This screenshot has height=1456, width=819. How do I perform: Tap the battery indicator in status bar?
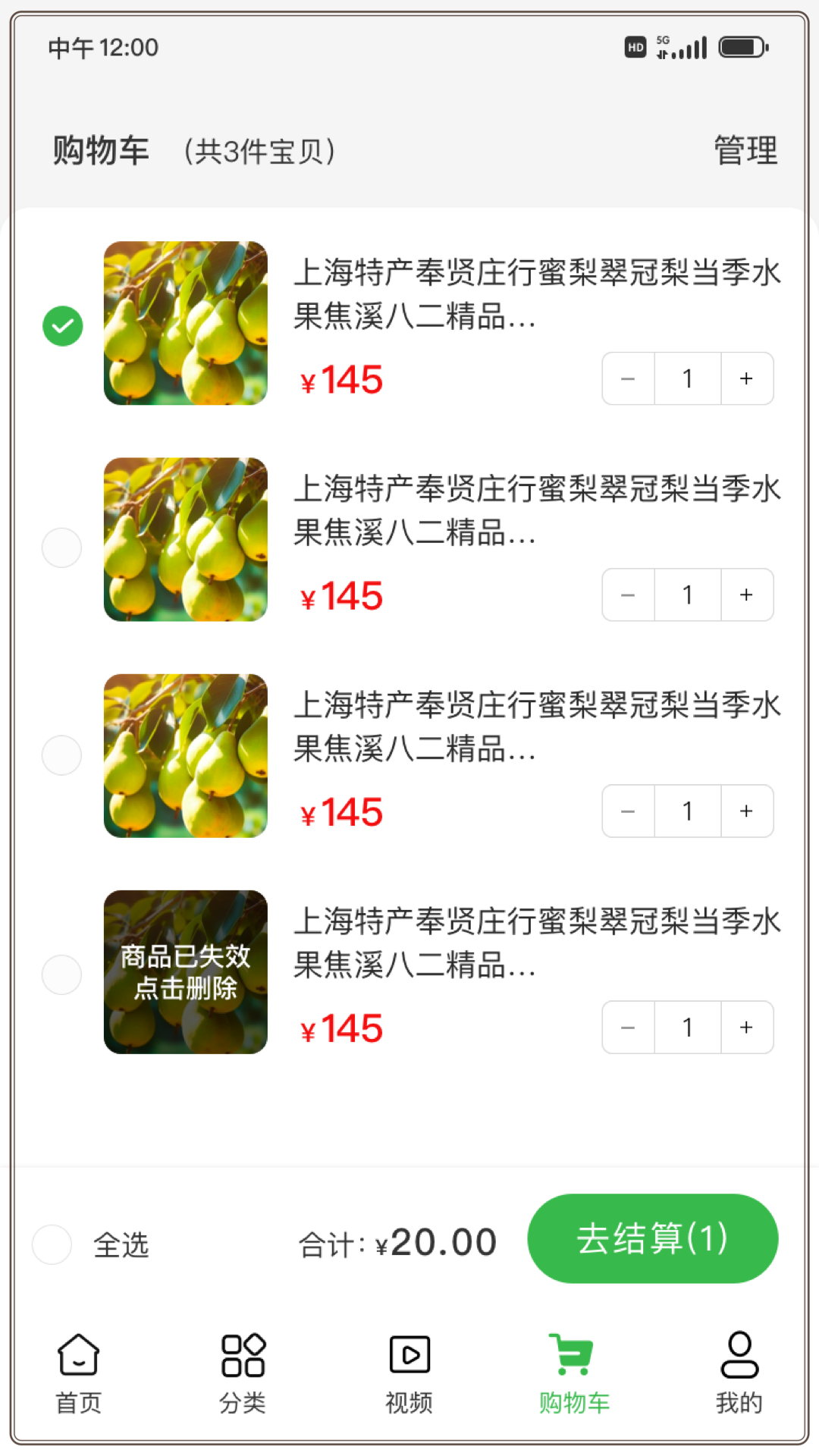[743, 45]
